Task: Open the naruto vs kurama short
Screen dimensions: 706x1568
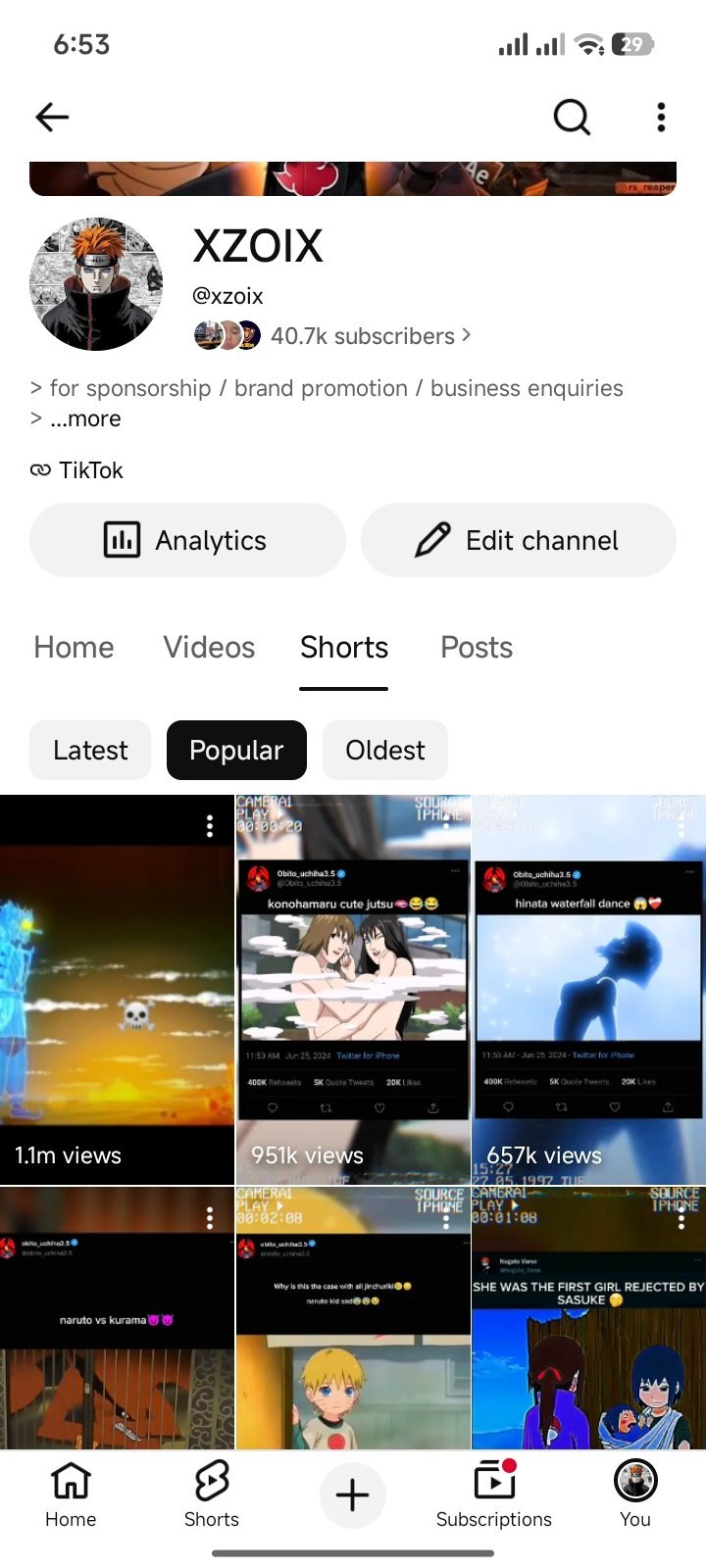Action: click(x=117, y=1318)
